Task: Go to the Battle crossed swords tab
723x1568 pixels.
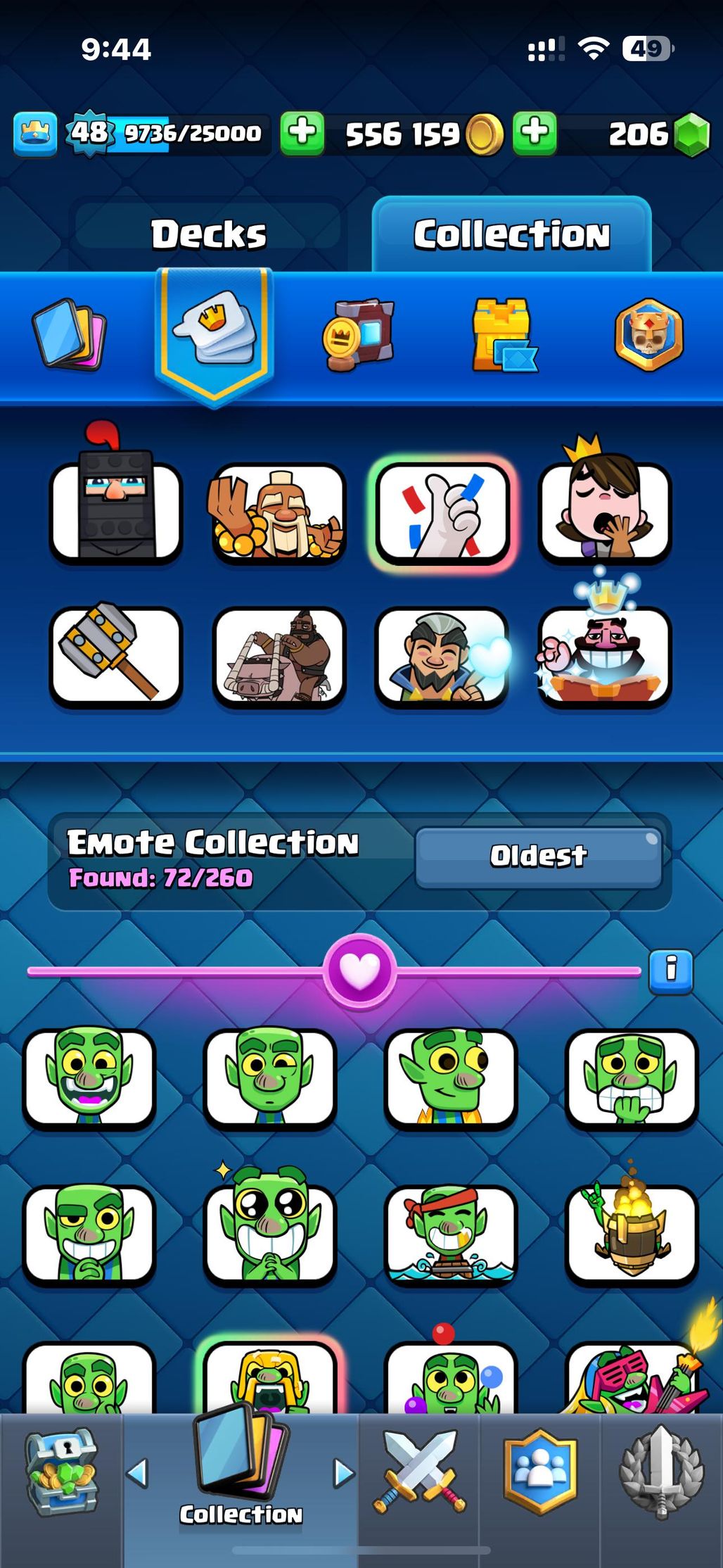Action: click(419, 1472)
